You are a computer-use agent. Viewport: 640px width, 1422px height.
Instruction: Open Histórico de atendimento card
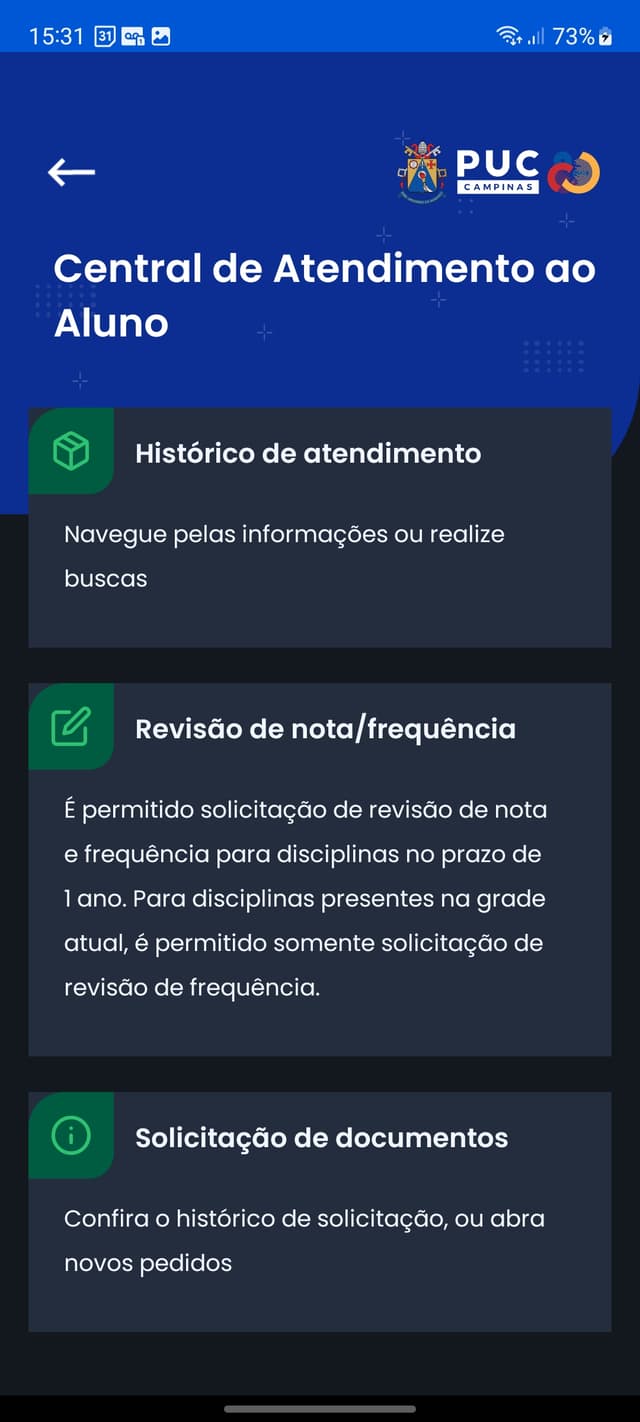click(319, 527)
